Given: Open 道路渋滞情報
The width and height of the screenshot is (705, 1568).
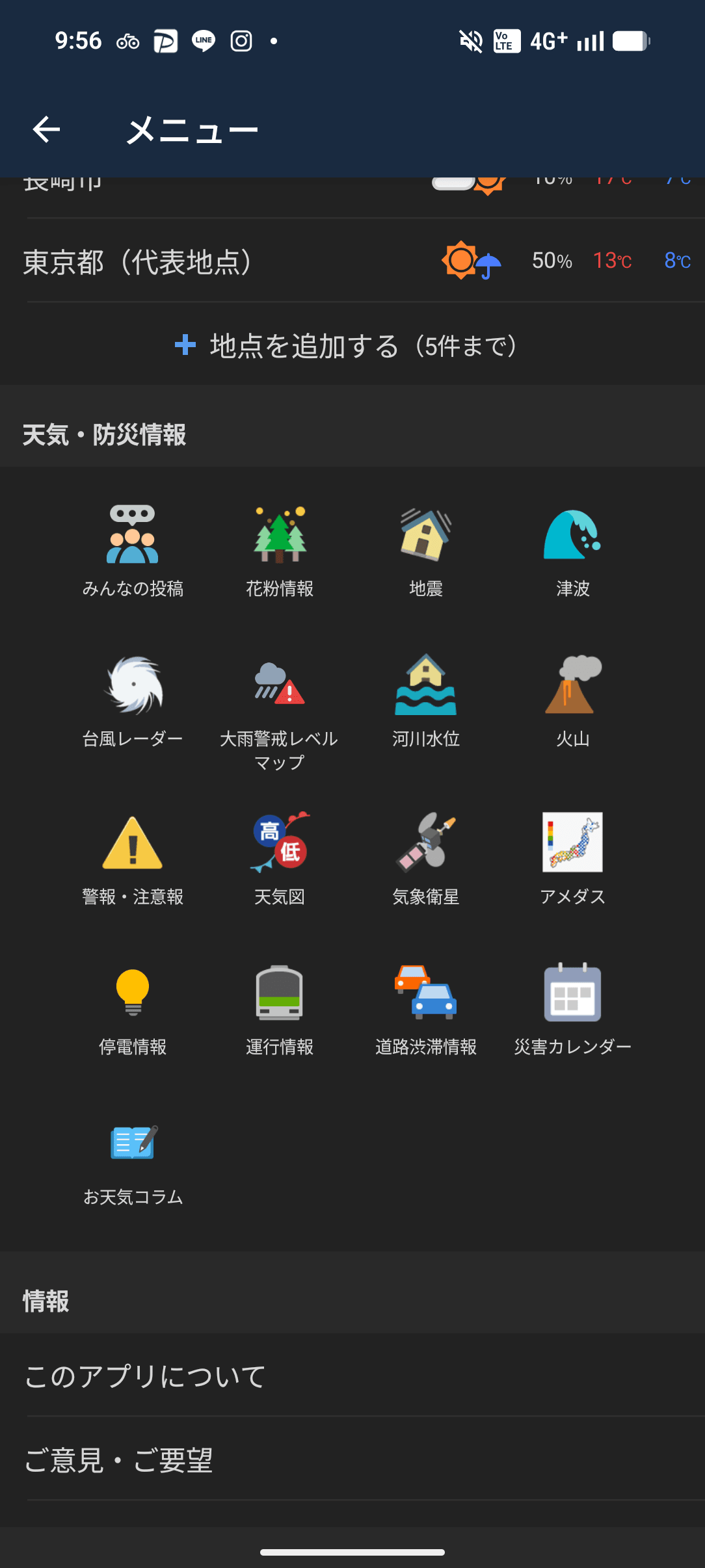Looking at the screenshot, I should 426,1009.
